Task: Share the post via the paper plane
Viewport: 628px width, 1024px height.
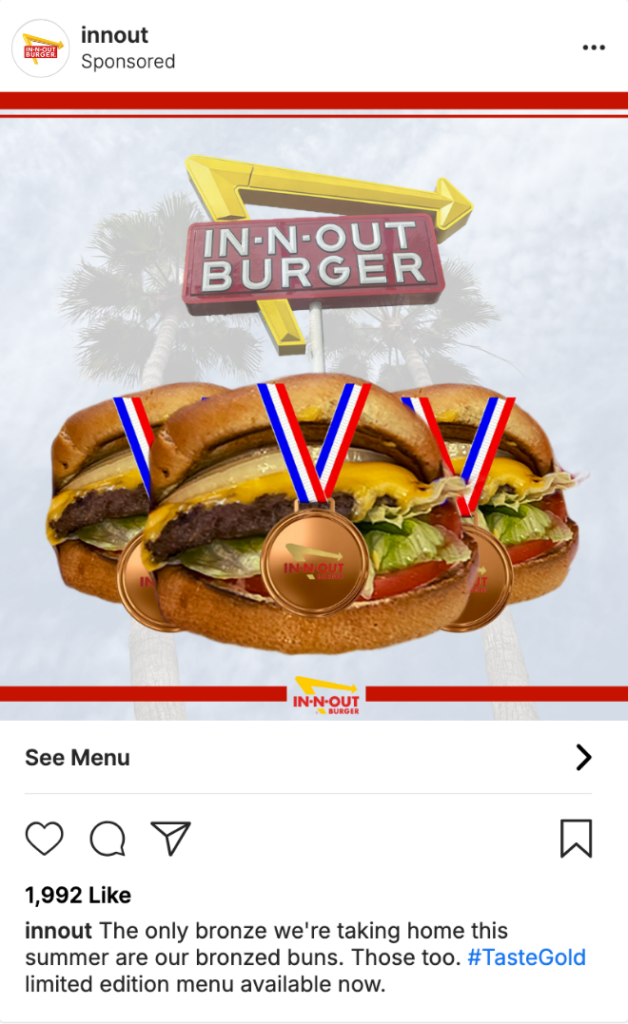Action: (x=170, y=838)
